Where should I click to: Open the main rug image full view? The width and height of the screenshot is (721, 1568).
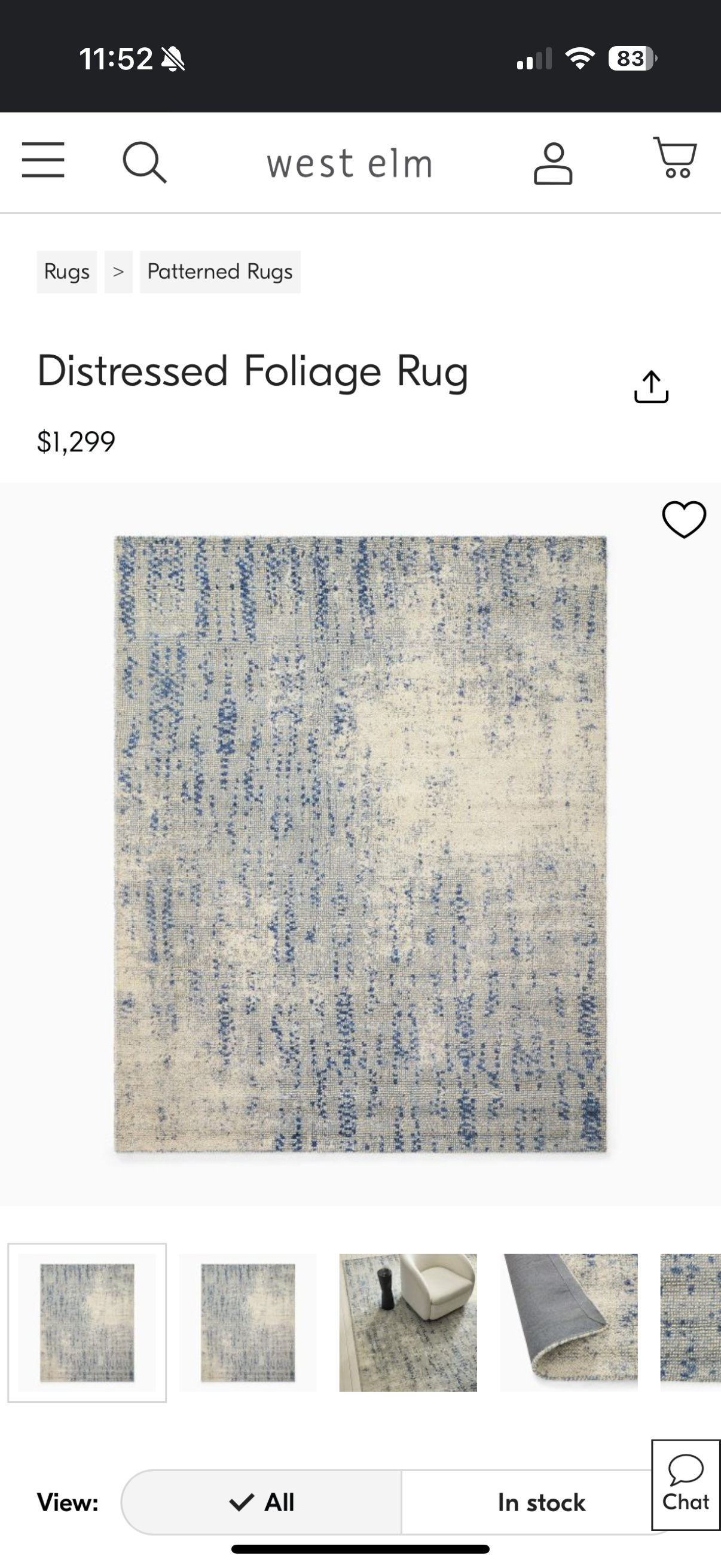tap(360, 844)
